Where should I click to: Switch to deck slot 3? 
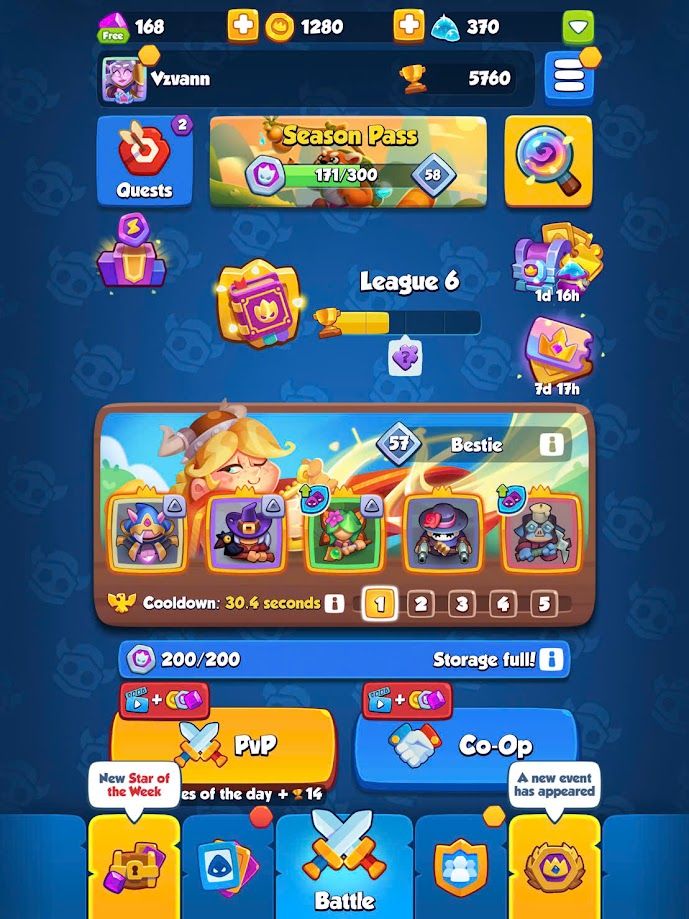pyautogui.click(x=461, y=604)
